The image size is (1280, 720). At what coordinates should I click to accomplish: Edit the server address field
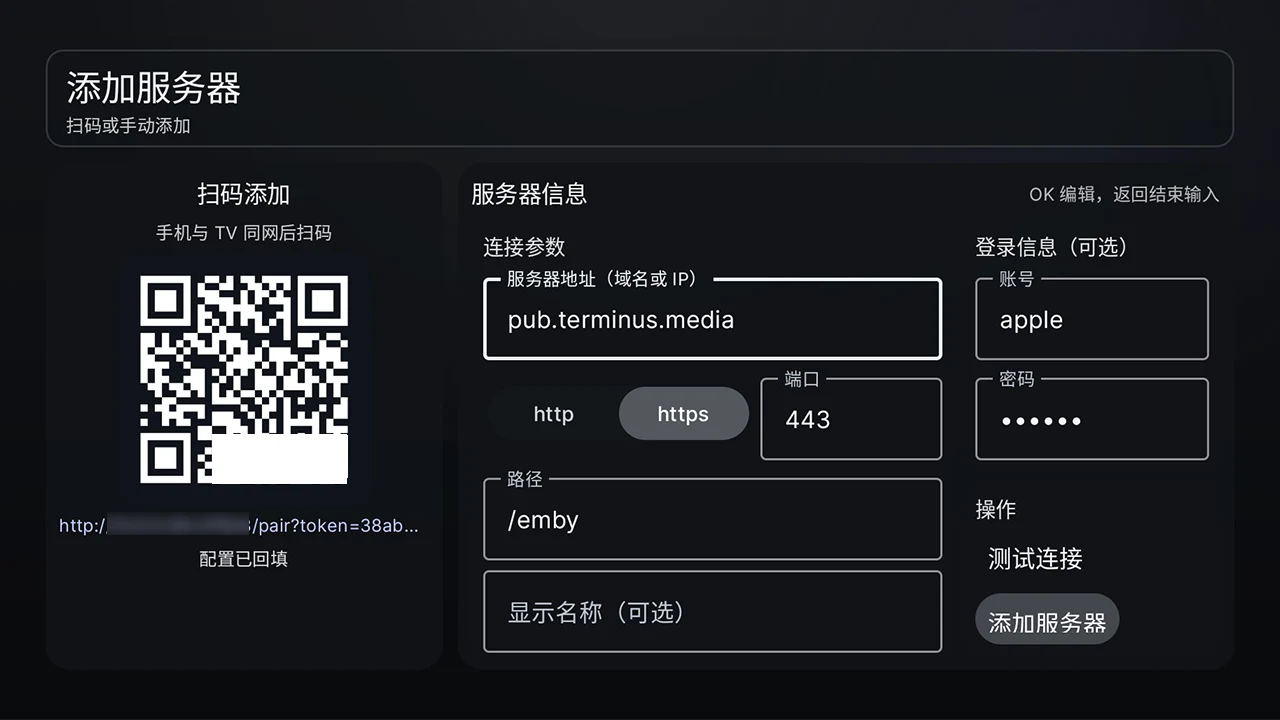(712, 320)
